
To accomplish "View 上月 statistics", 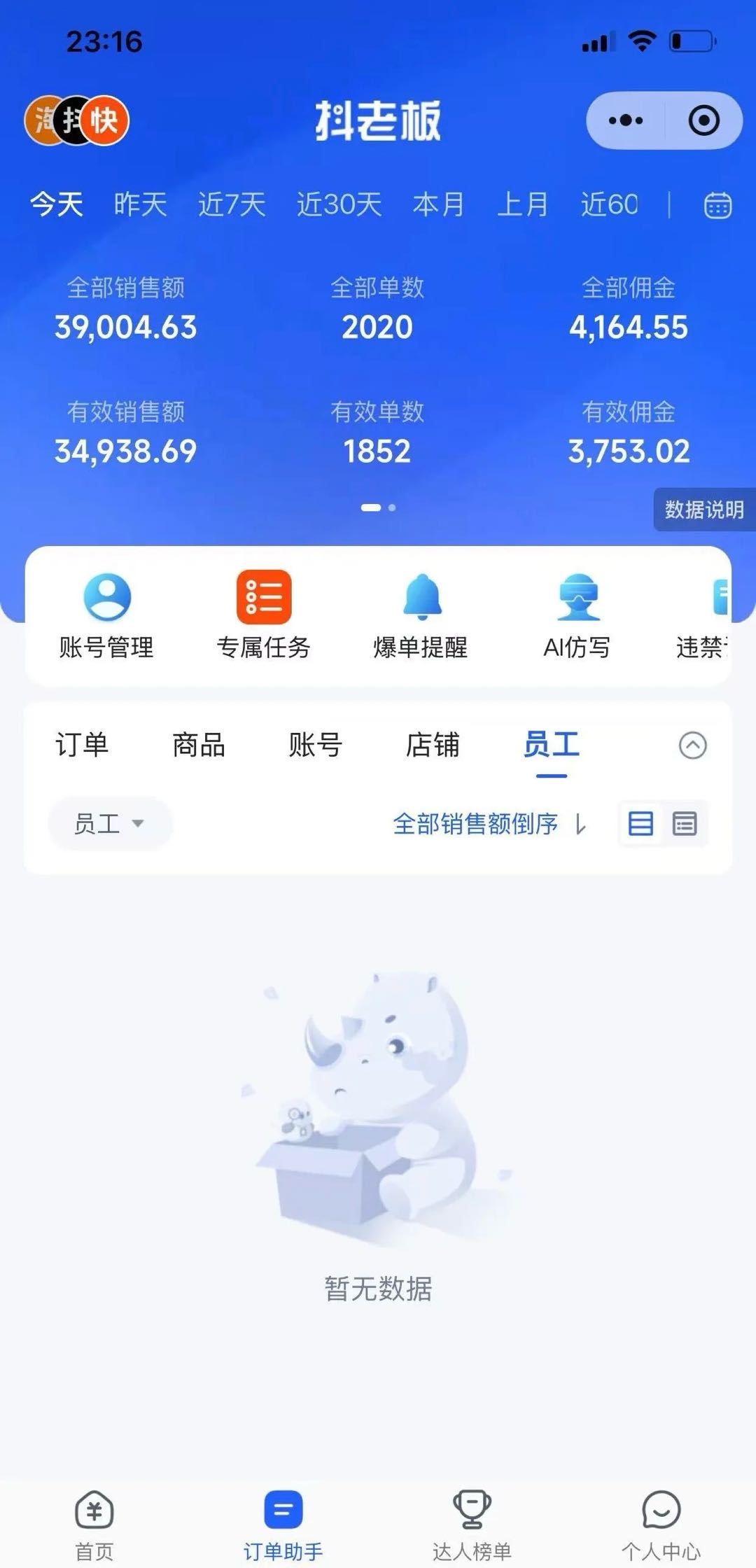I will pyautogui.click(x=522, y=205).
